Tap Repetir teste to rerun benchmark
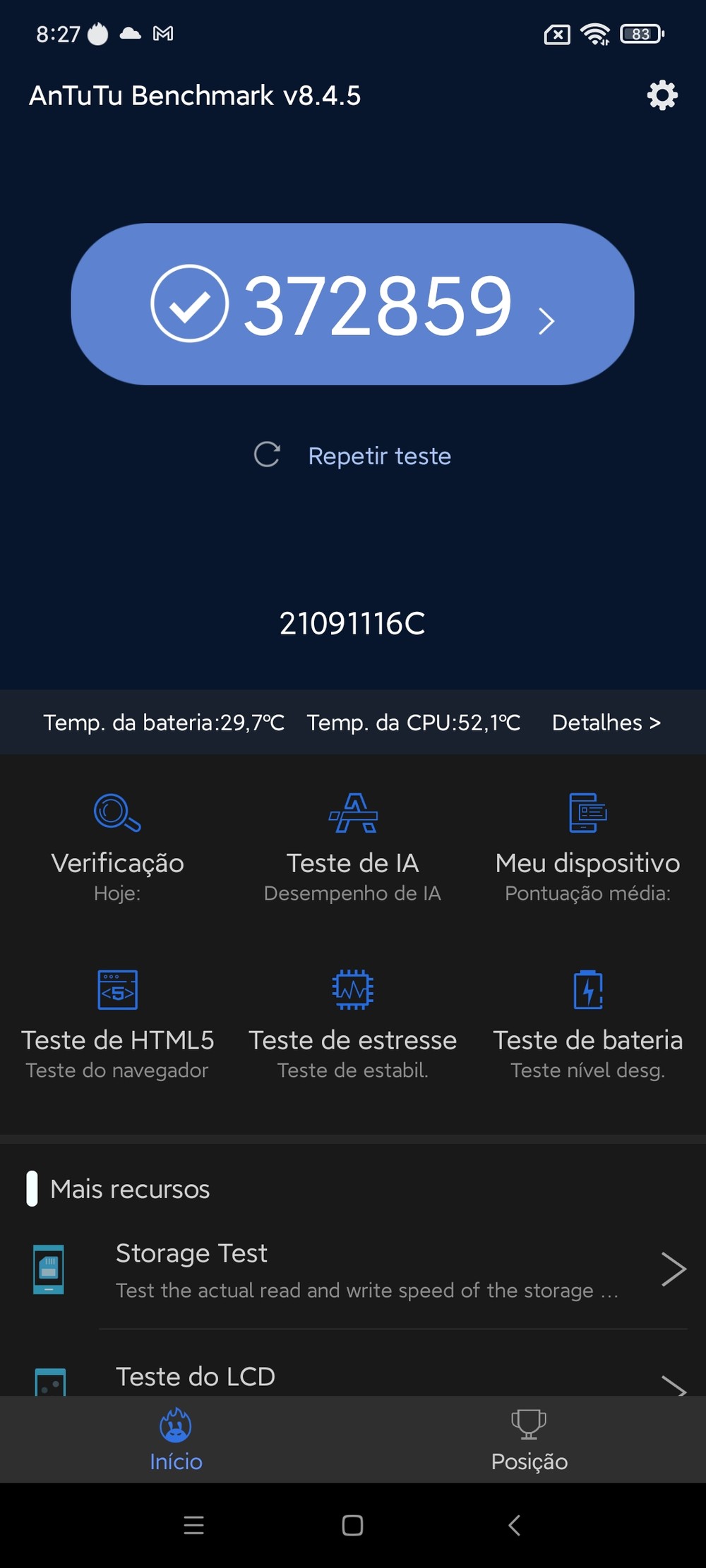 pyautogui.click(x=352, y=456)
